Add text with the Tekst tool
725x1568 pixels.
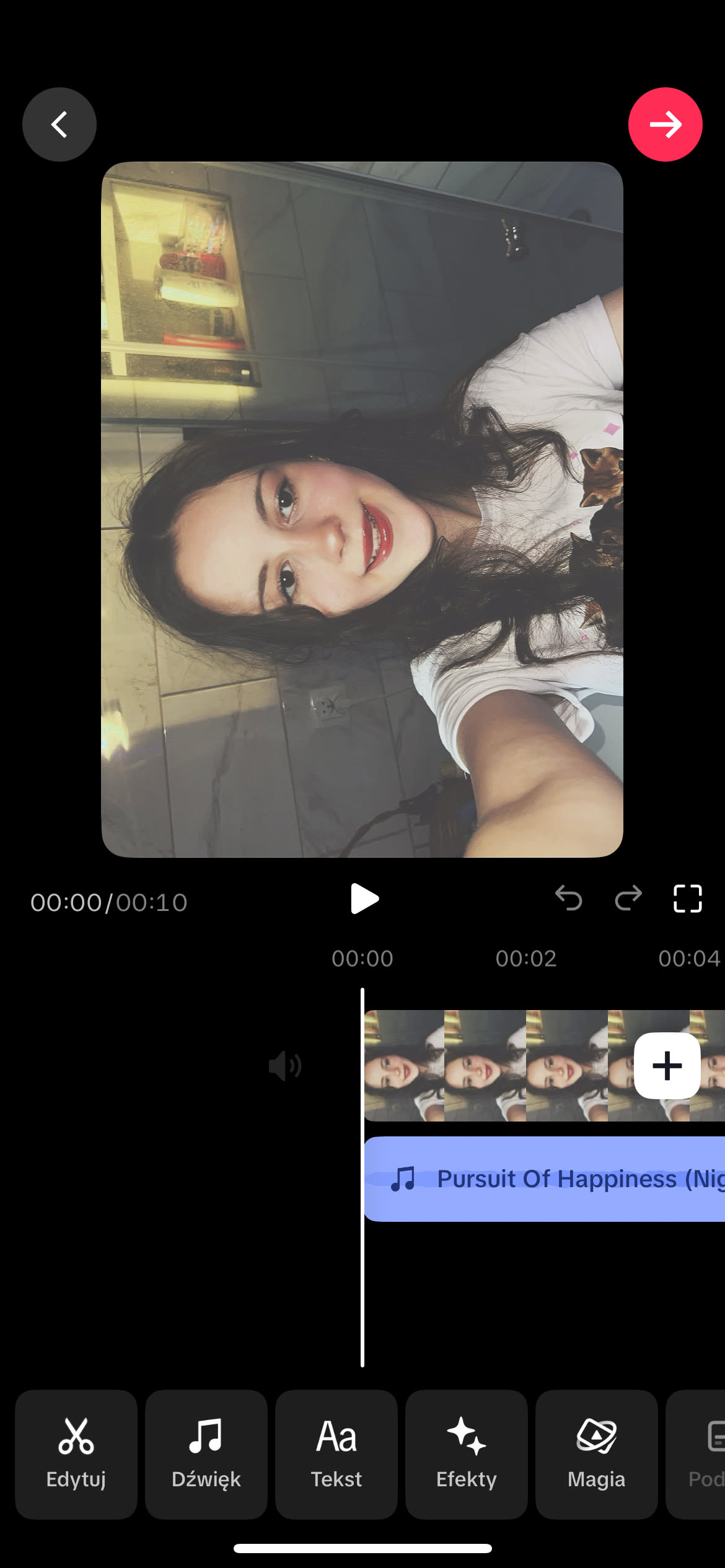tap(336, 1454)
